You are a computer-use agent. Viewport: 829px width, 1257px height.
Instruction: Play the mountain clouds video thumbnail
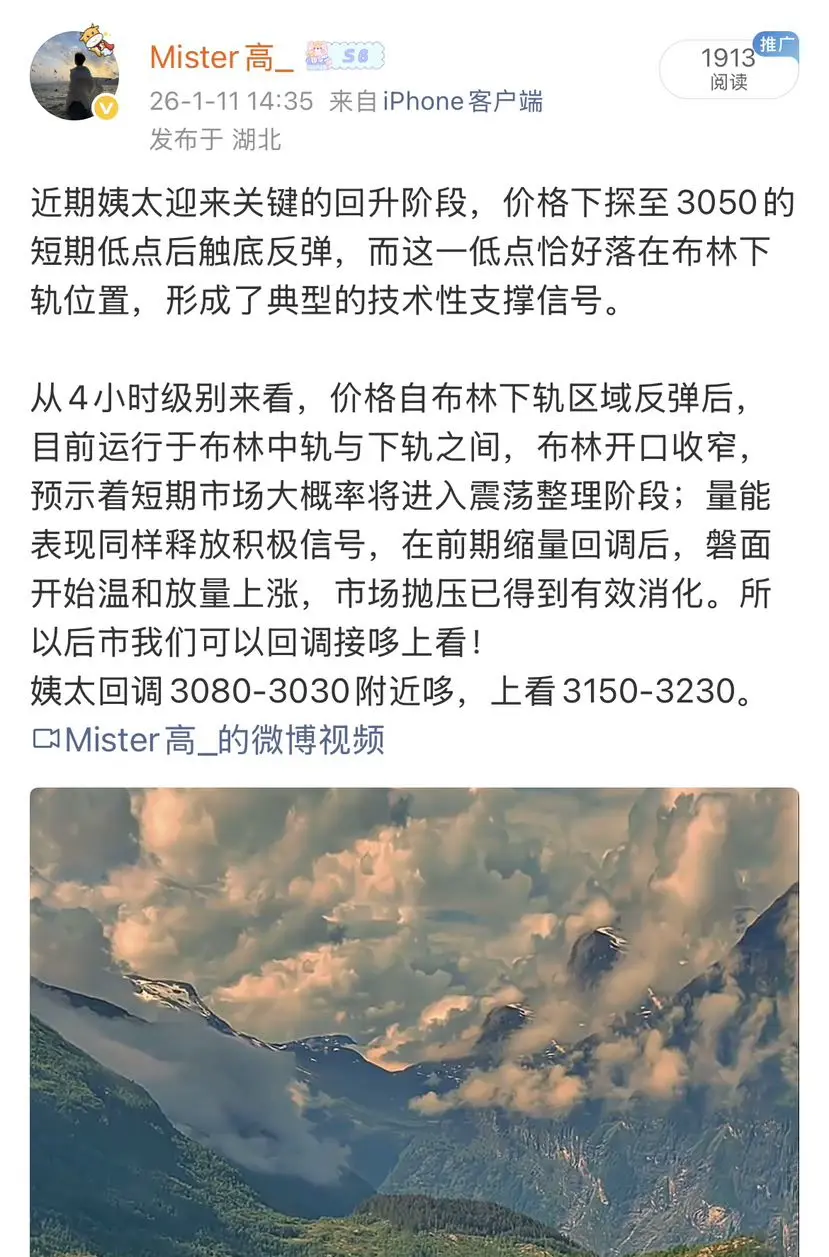pos(414,1020)
